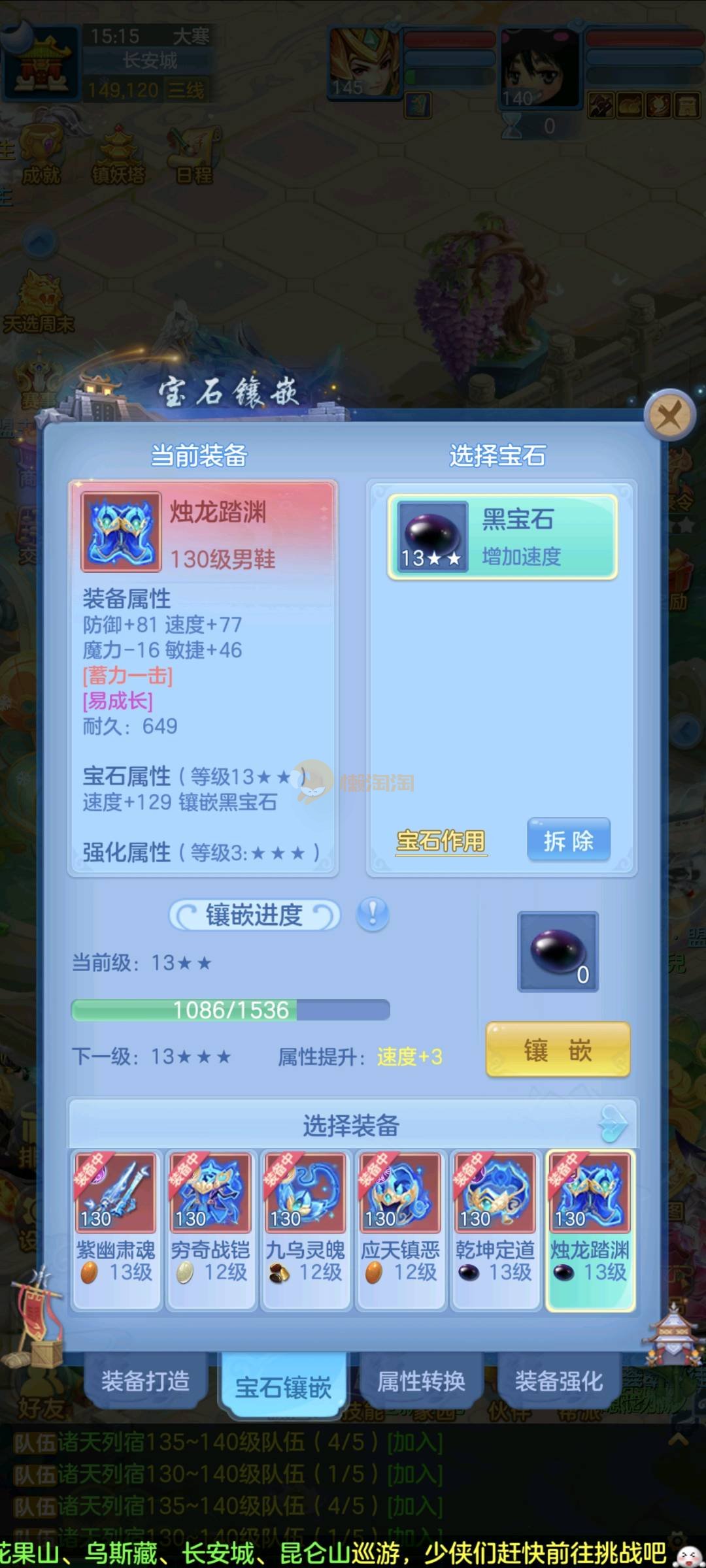Image resolution: width=706 pixels, height=1568 pixels.
Task: Switch to the 属性转换 tab
Action: (421, 1381)
